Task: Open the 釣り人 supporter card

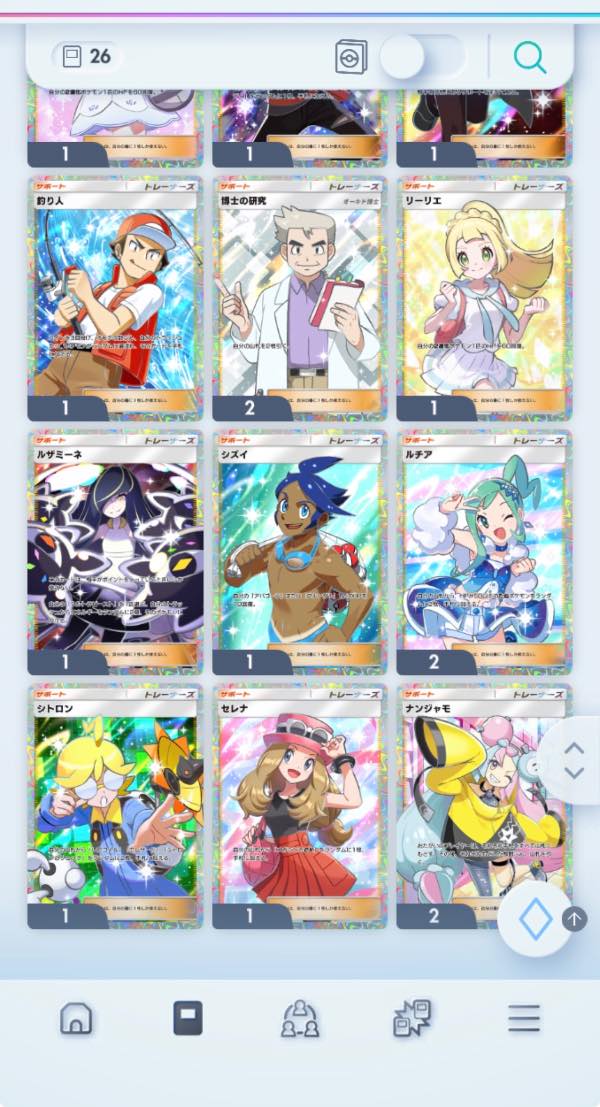Action: 115,298
